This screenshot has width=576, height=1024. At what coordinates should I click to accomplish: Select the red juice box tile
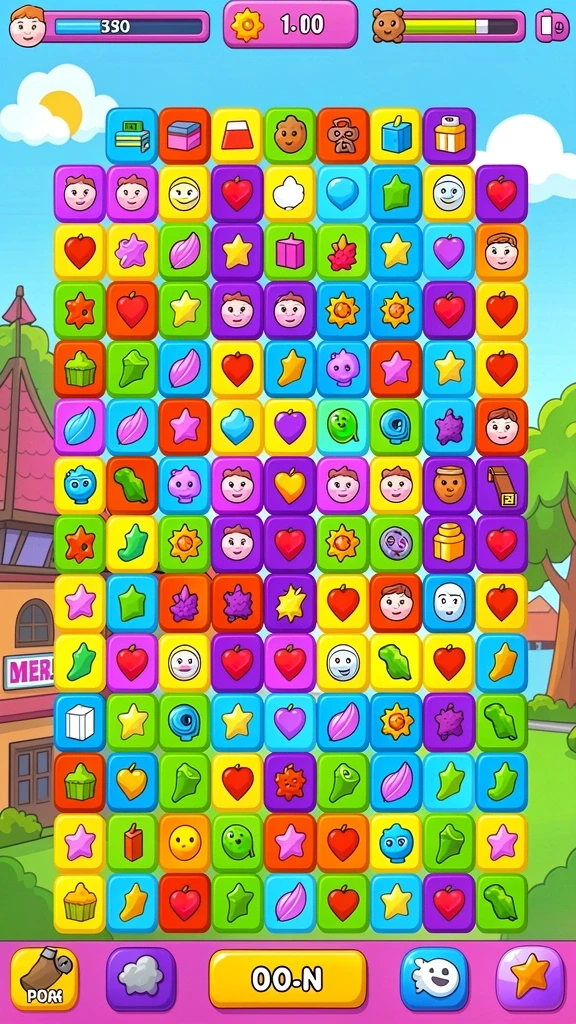point(132,841)
